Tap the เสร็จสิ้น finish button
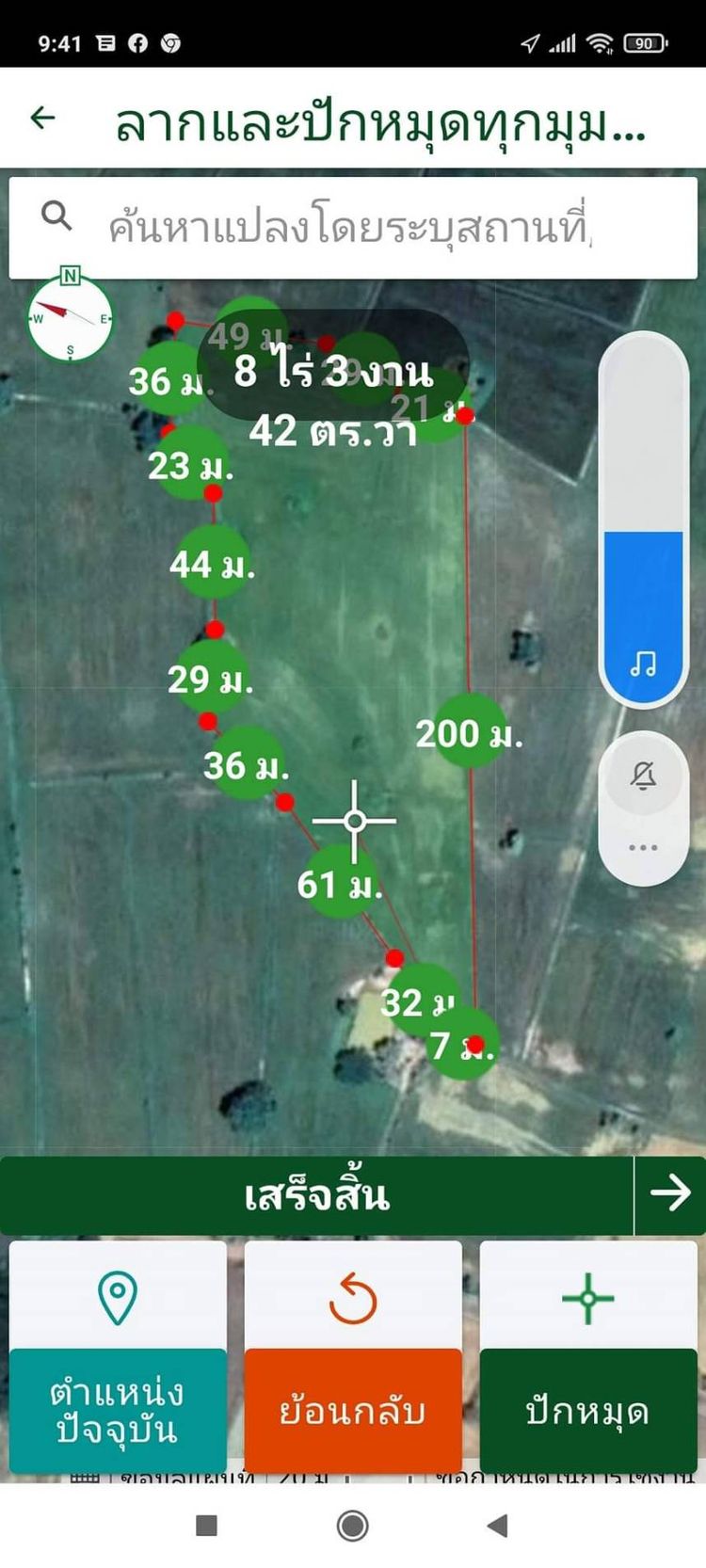This screenshot has width=706, height=1568. 316,1194
